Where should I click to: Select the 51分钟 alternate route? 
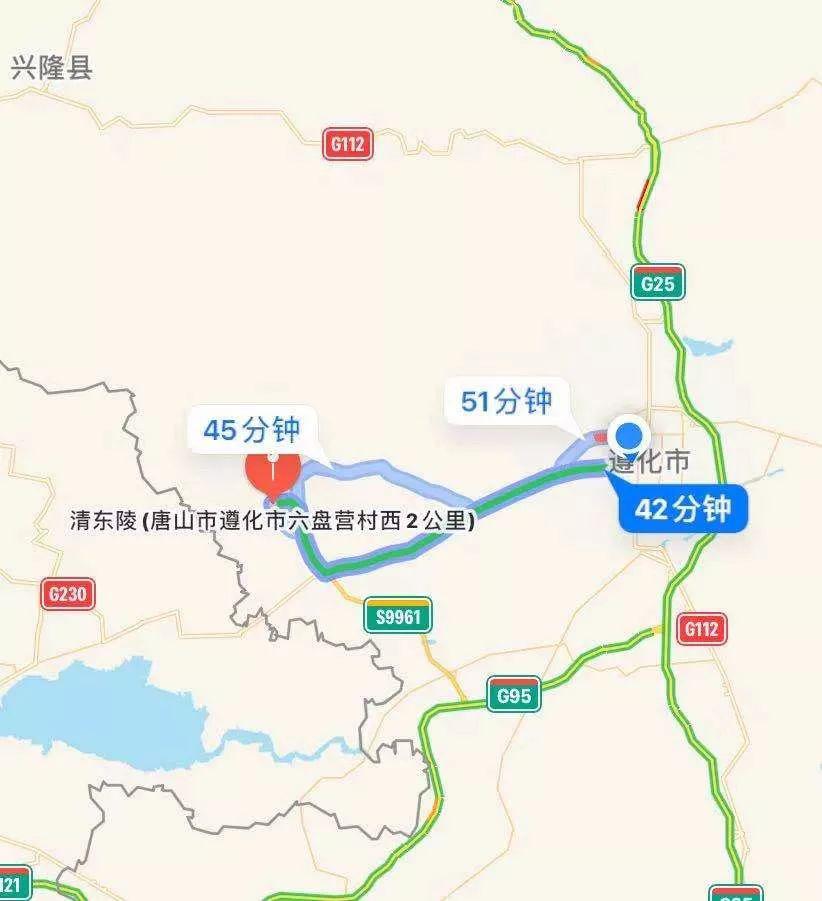[506, 402]
